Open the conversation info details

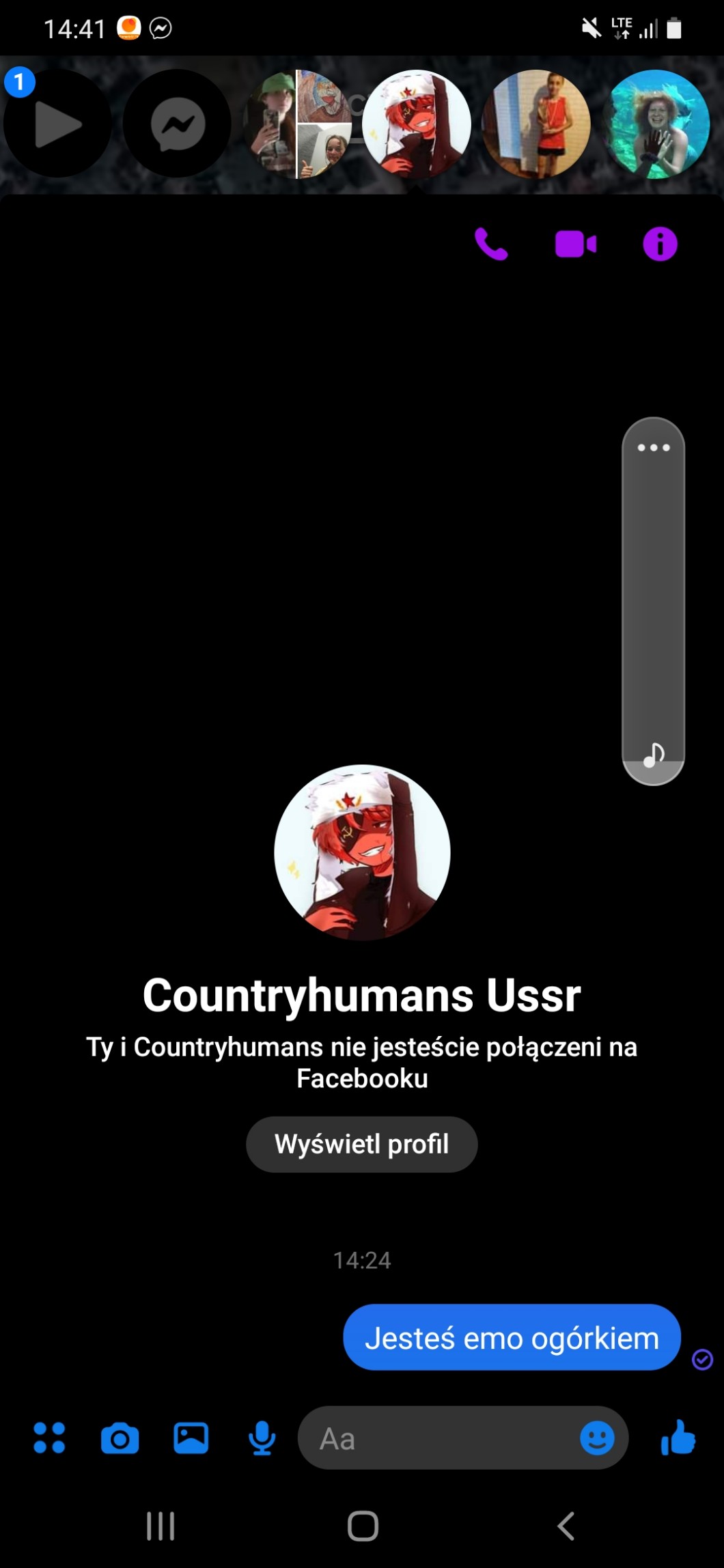(660, 244)
